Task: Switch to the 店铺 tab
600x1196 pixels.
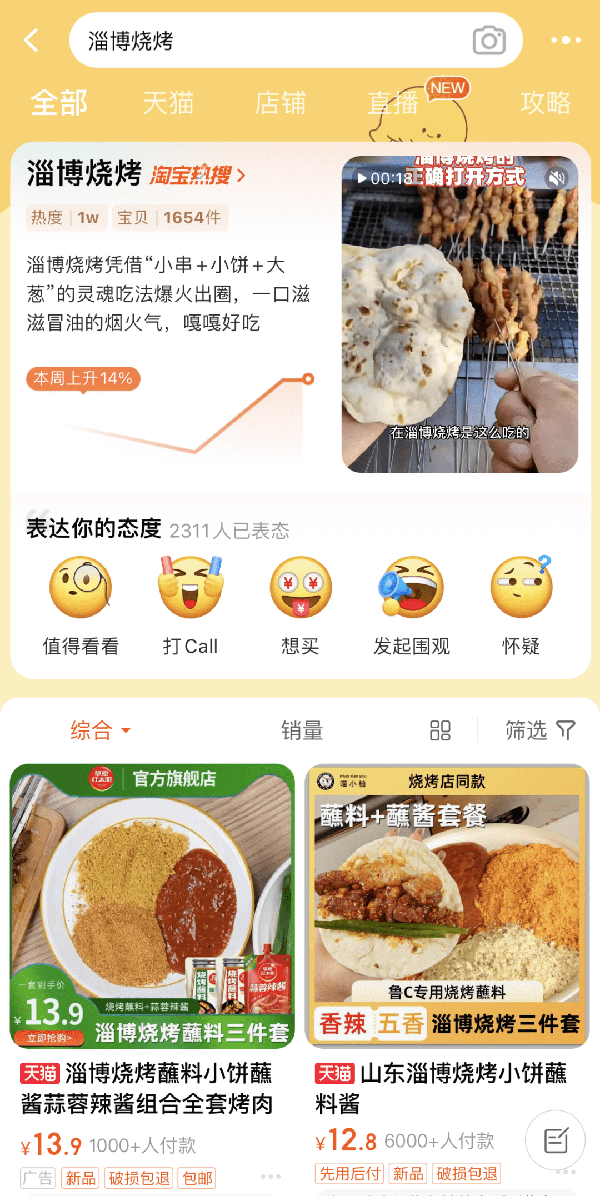Action: coord(280,103)
